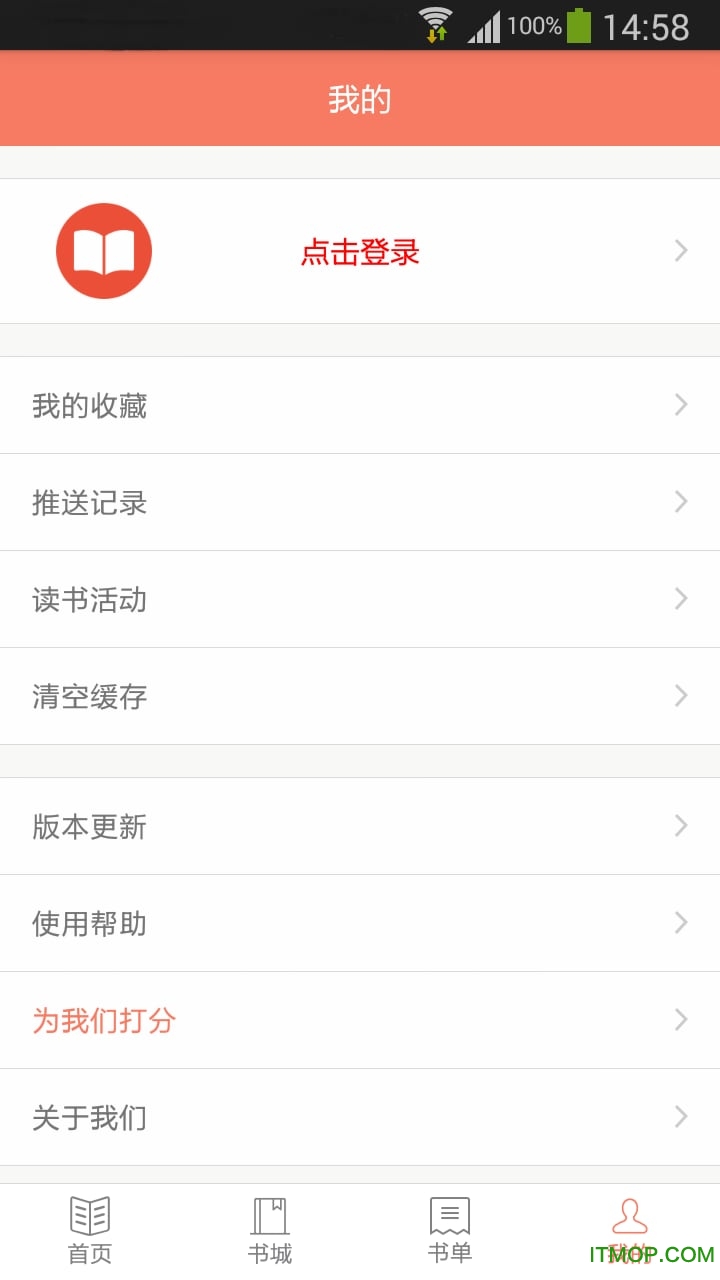Check 版本更新 for updates
The width and height of the screenshot is (720, 1280).
click(x=360, y=826)
